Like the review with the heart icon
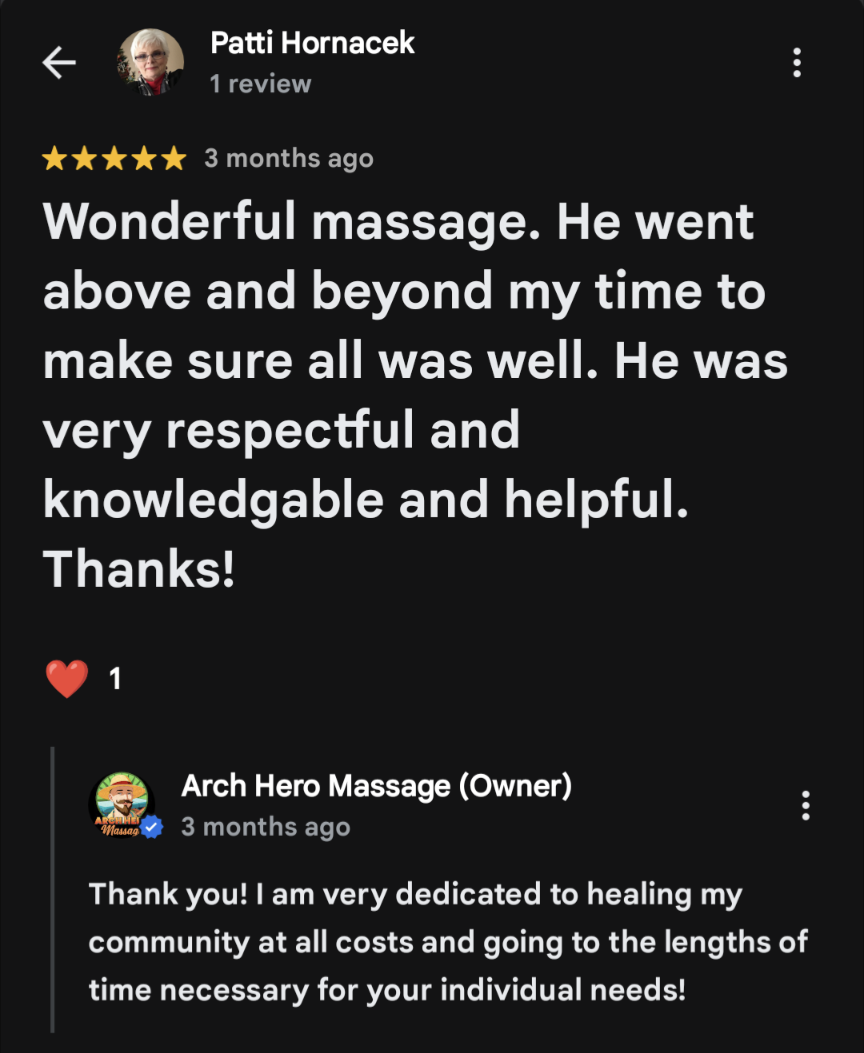 [67, 680]
